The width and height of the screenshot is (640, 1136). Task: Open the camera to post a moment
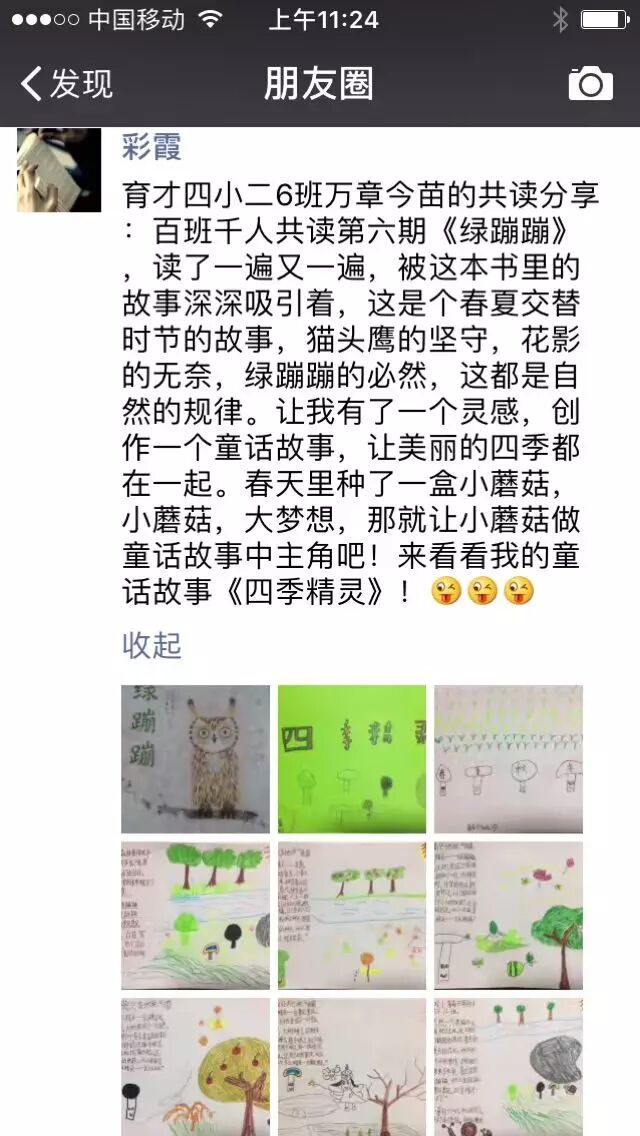coord(590,84)
